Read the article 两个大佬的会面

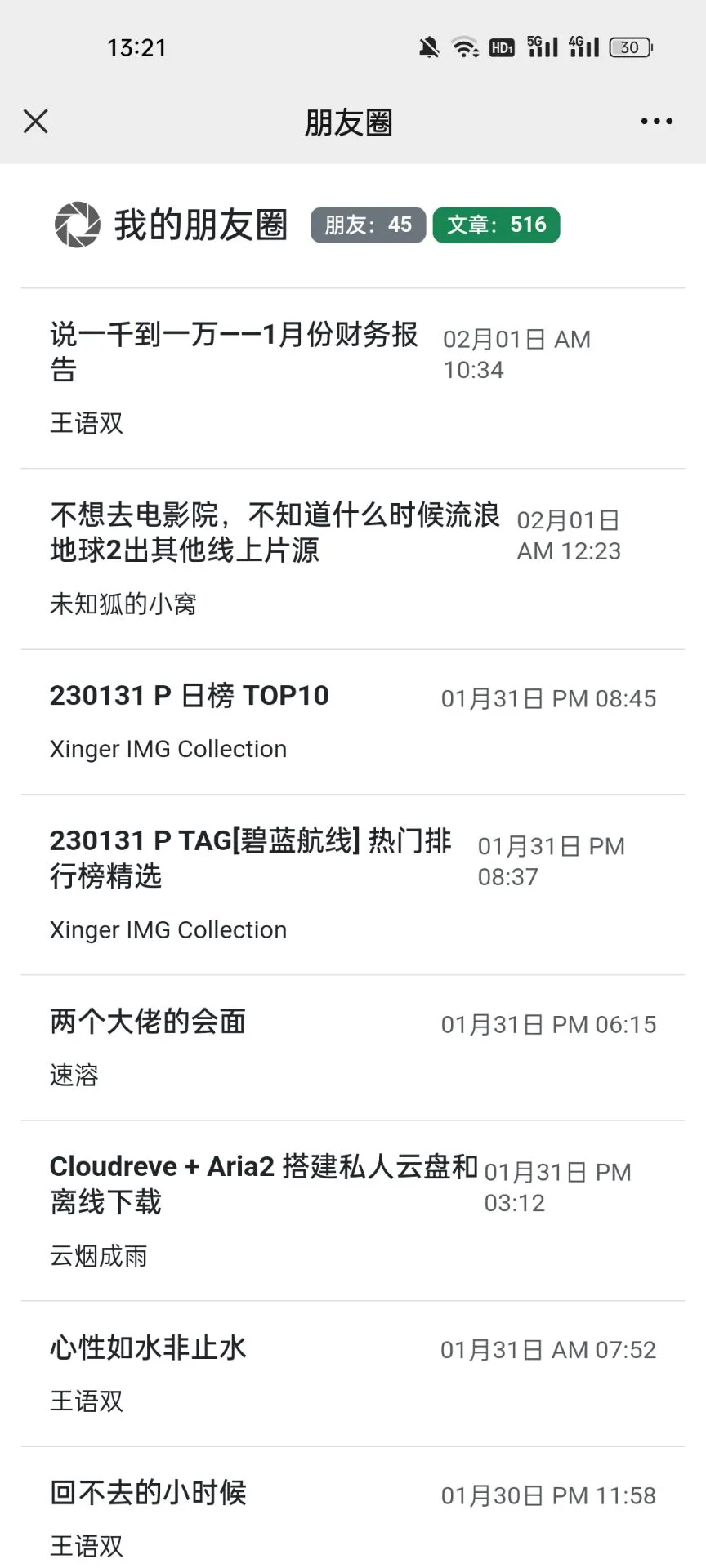[x=148, y=1022]
